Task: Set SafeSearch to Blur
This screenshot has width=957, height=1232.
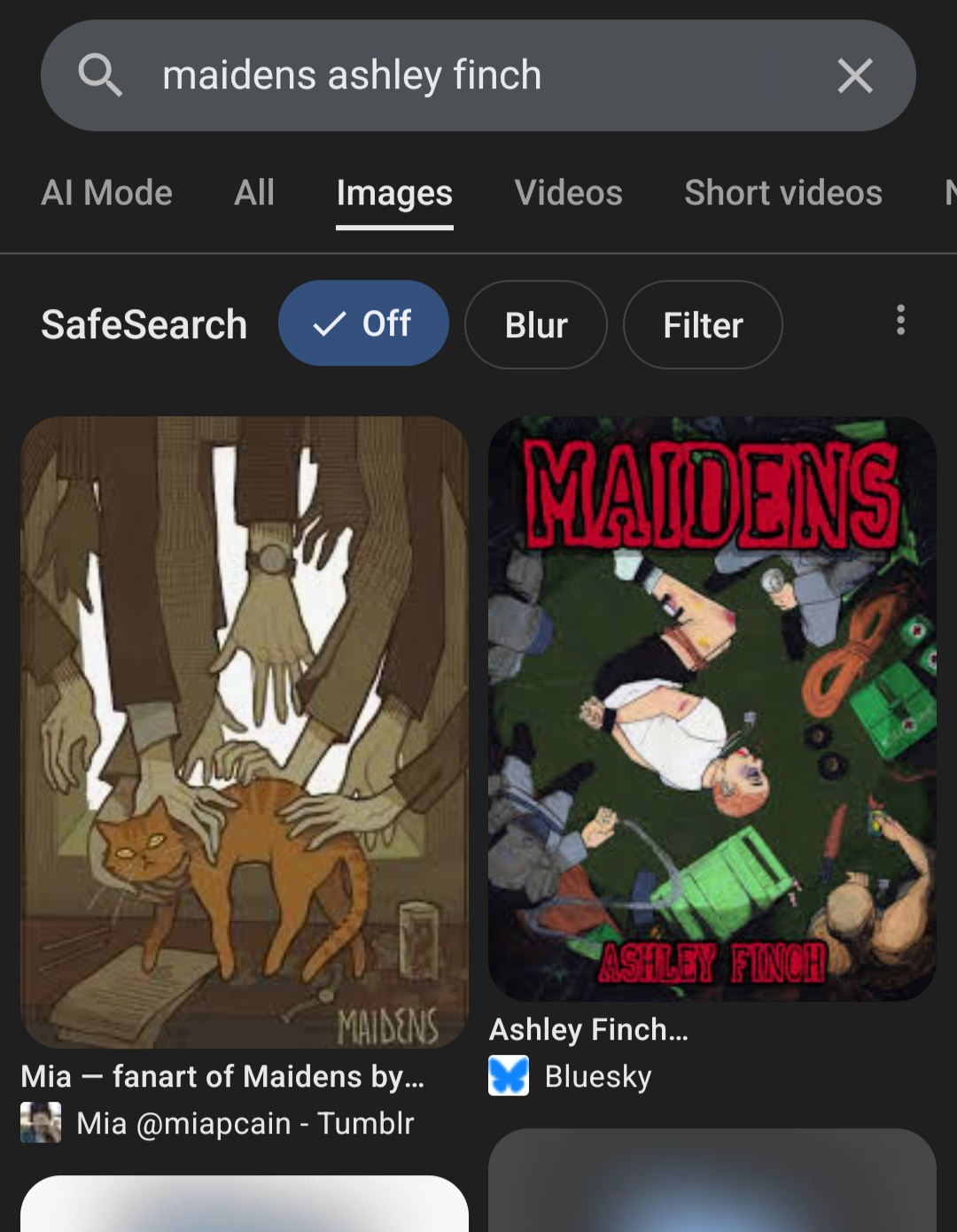Action: 535,325
